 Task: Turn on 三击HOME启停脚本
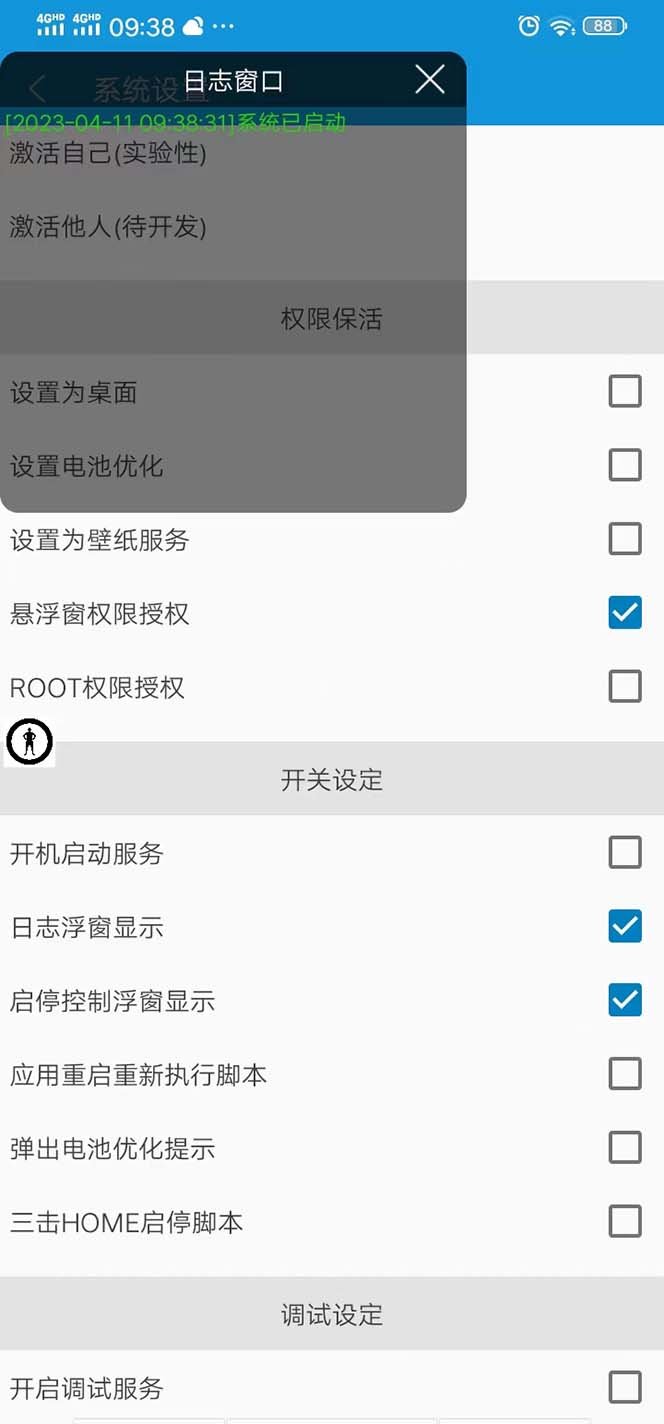point(625,1222)
